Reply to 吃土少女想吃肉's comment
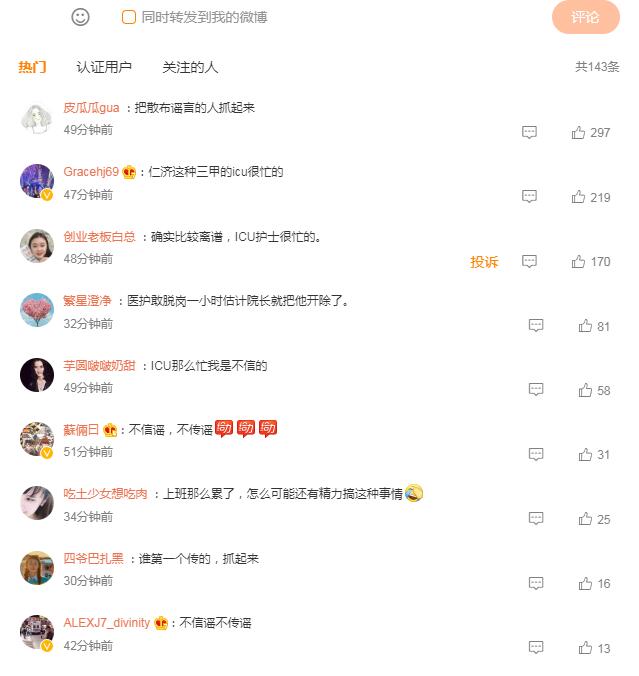Image resolution: width=639 pixels, height=676 pixels. (536, 519)
